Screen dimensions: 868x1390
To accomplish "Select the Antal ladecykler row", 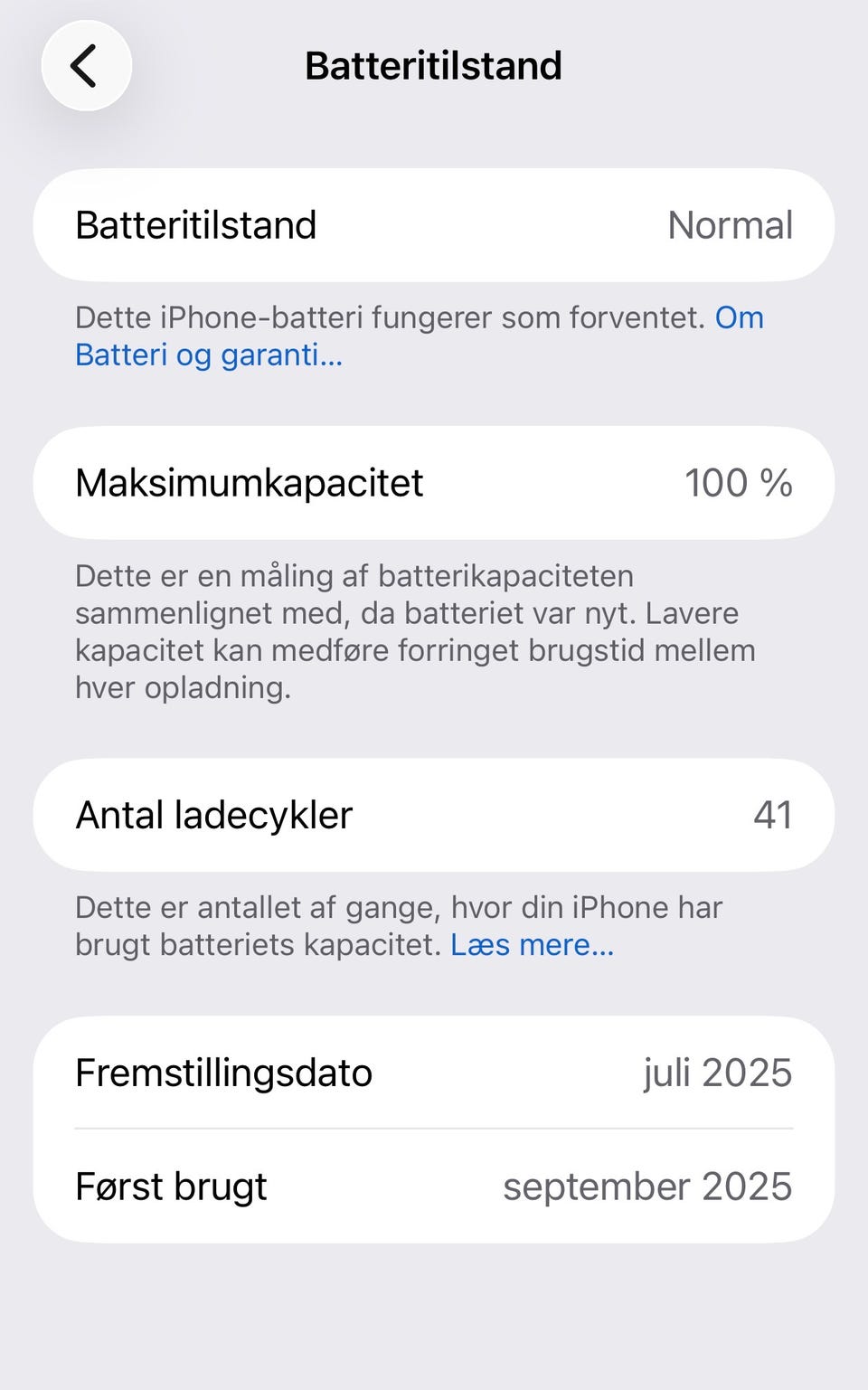I will coord(434,814).
